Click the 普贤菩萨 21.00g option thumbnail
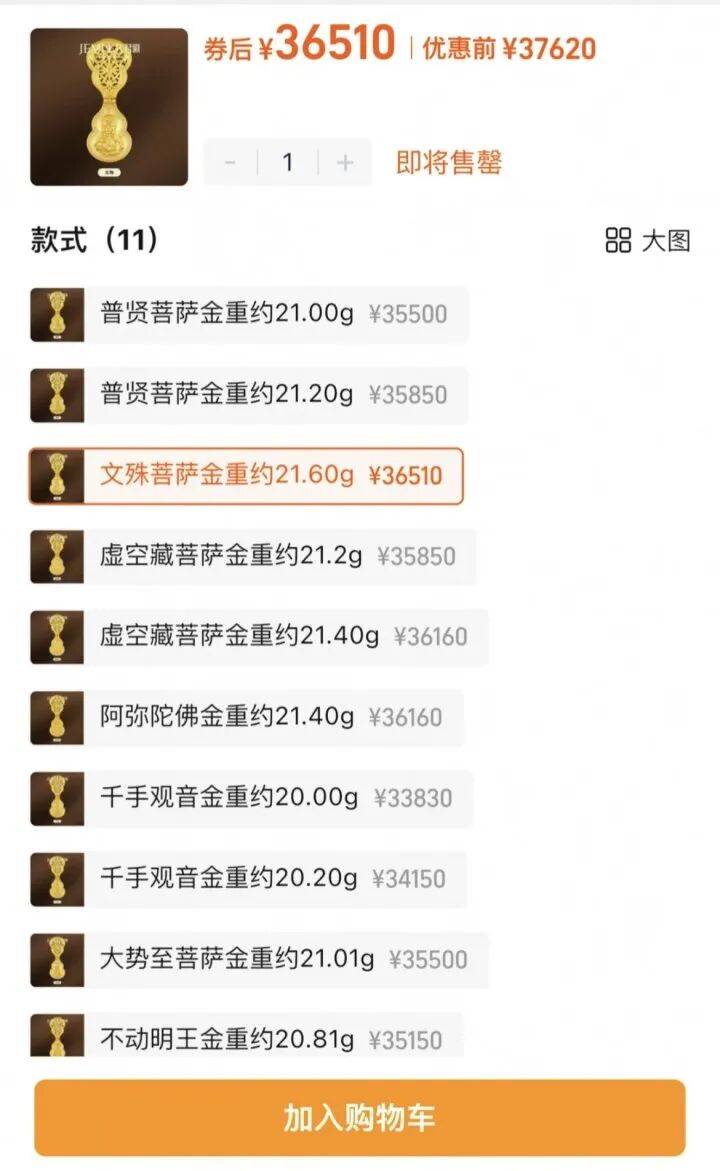The width and height of the screenshot is (720, 1171). click(x=57, y=312)
